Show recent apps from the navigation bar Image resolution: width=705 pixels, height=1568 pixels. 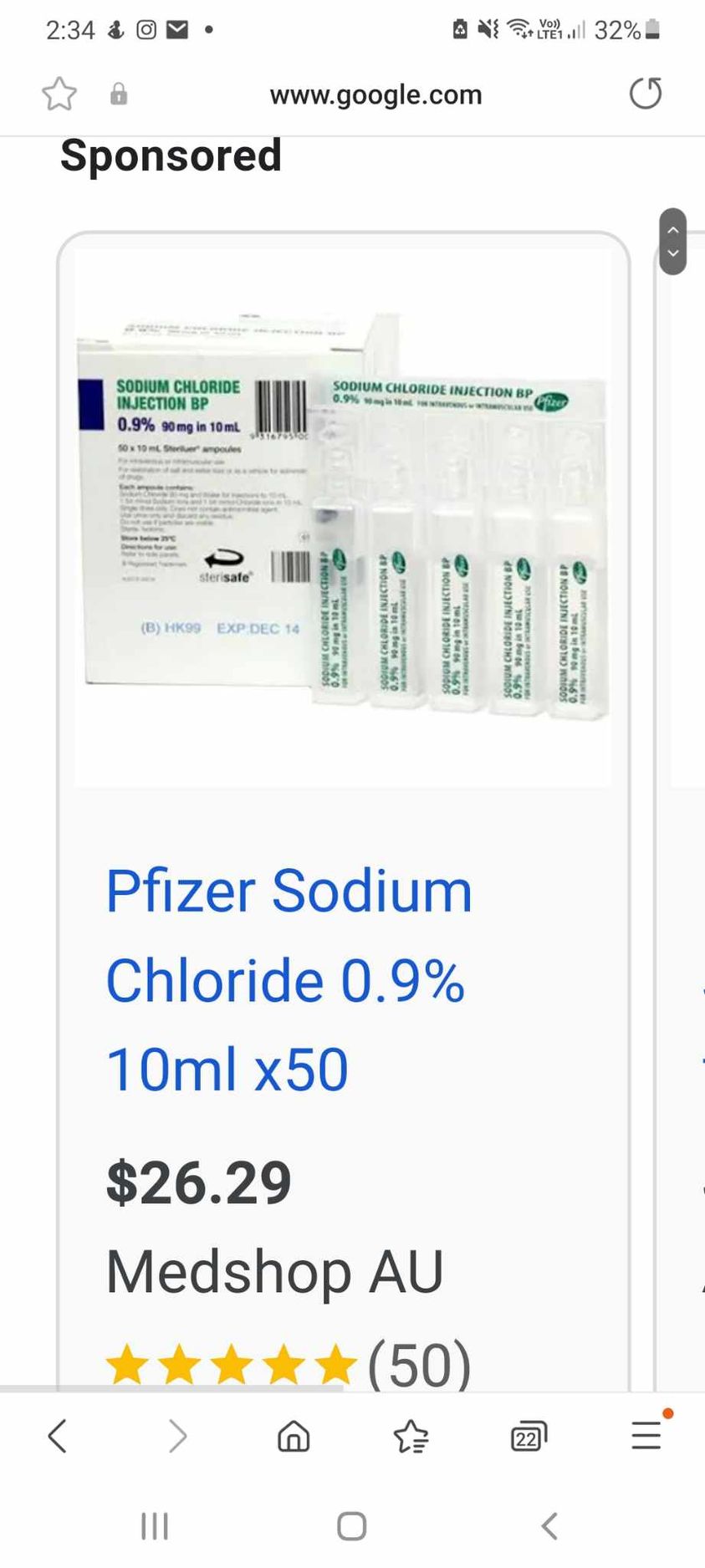tap(155, 1526)
